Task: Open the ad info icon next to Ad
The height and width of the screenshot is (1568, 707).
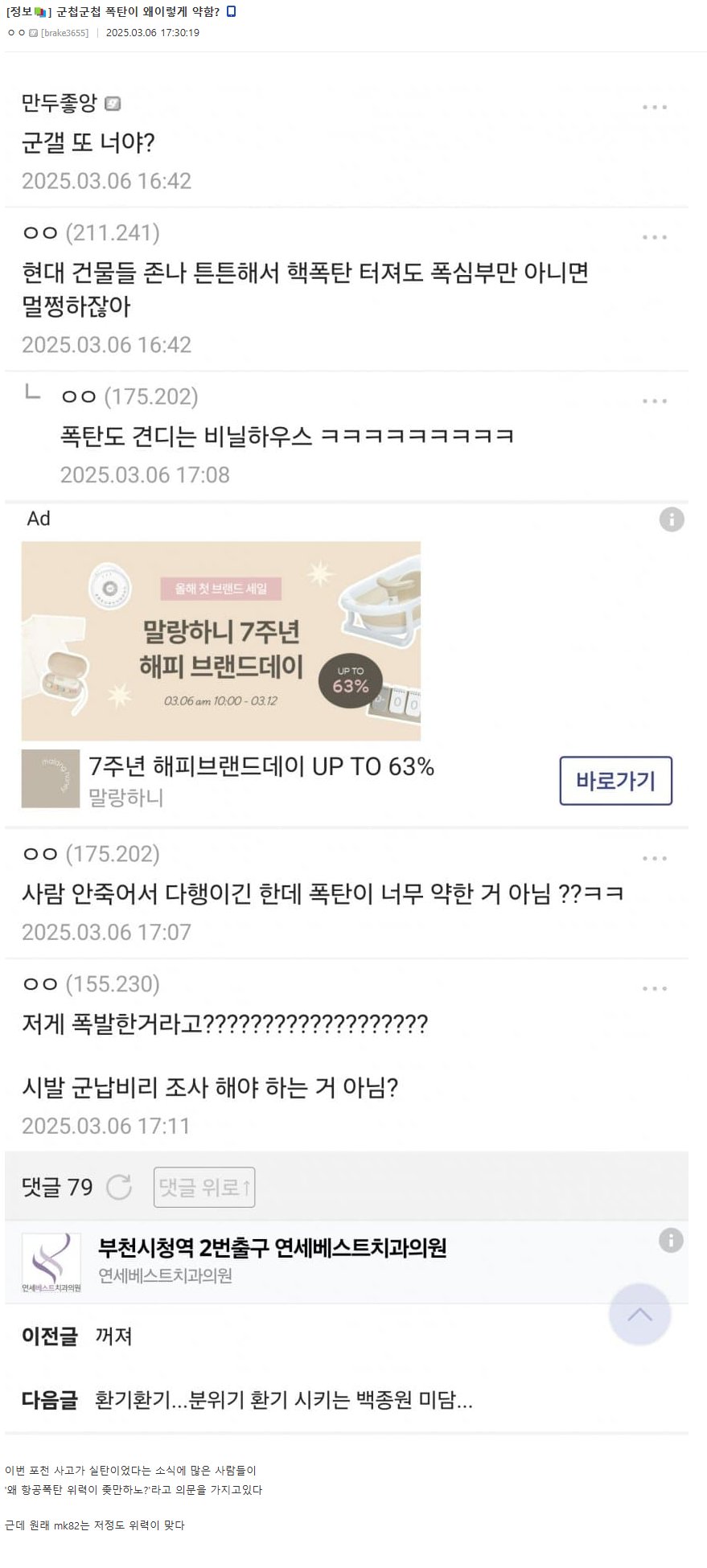Action: 672,519
